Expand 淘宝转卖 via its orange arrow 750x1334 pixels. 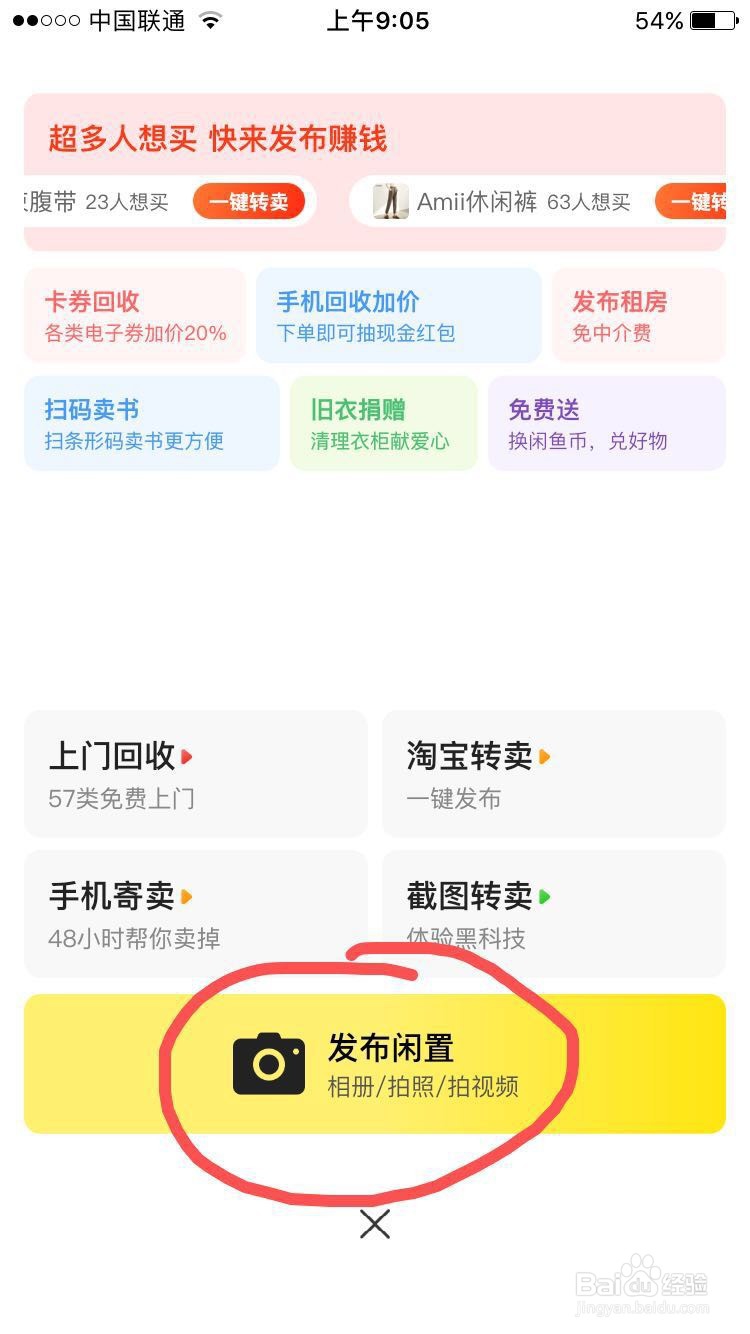tap(546, 757)
